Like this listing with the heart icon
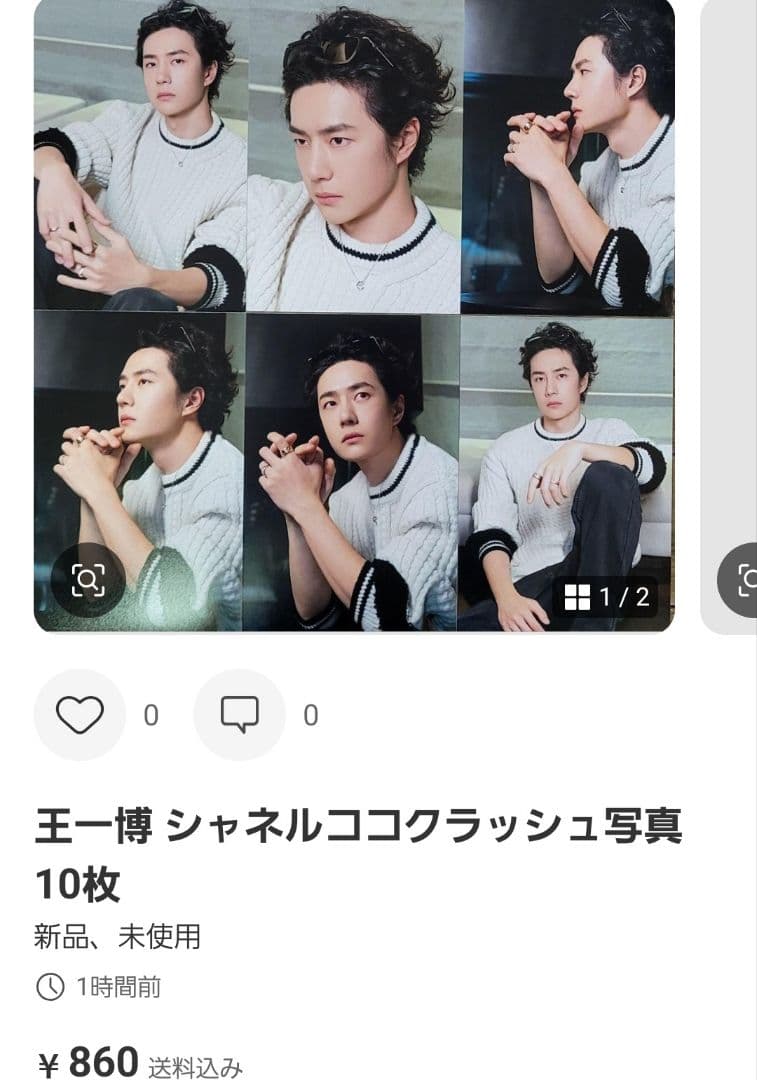The height and width of the screenshot is (1080, 757). 80,715
